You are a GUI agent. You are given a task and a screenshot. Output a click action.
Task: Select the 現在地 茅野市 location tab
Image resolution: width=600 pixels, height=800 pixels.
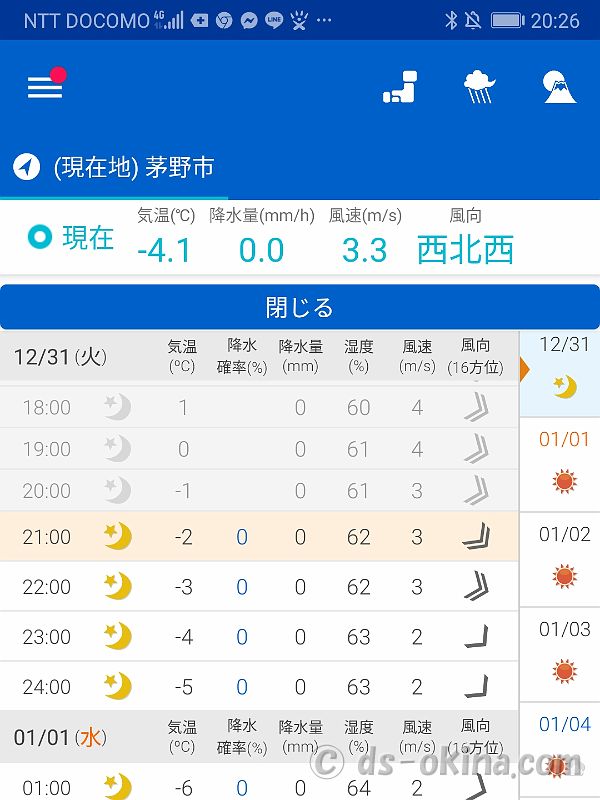[x=114, y=167]
